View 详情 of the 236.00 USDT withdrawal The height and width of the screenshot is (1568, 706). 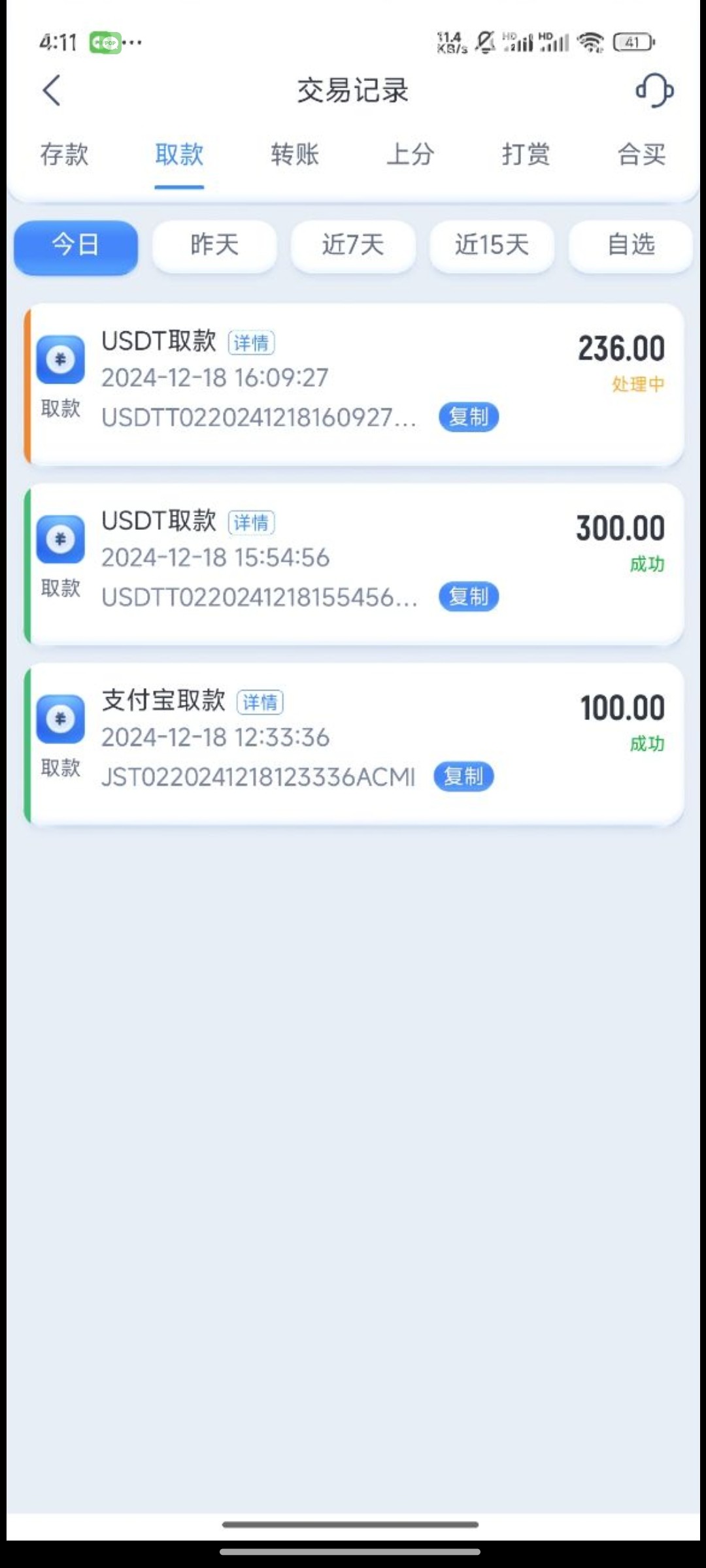click(x=251, y=343)
